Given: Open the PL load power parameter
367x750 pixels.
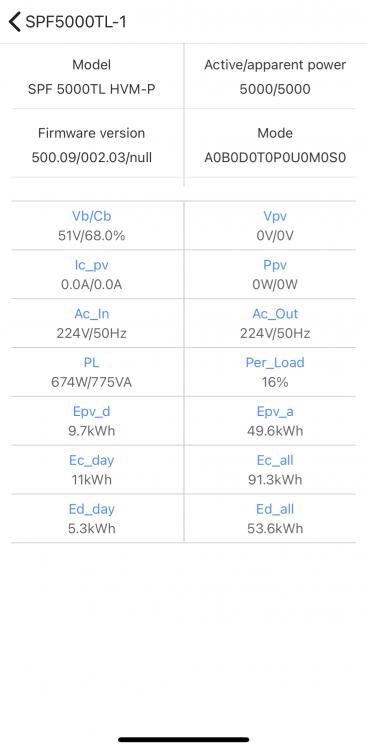Looking at the screenshot, I should (91, 363).
